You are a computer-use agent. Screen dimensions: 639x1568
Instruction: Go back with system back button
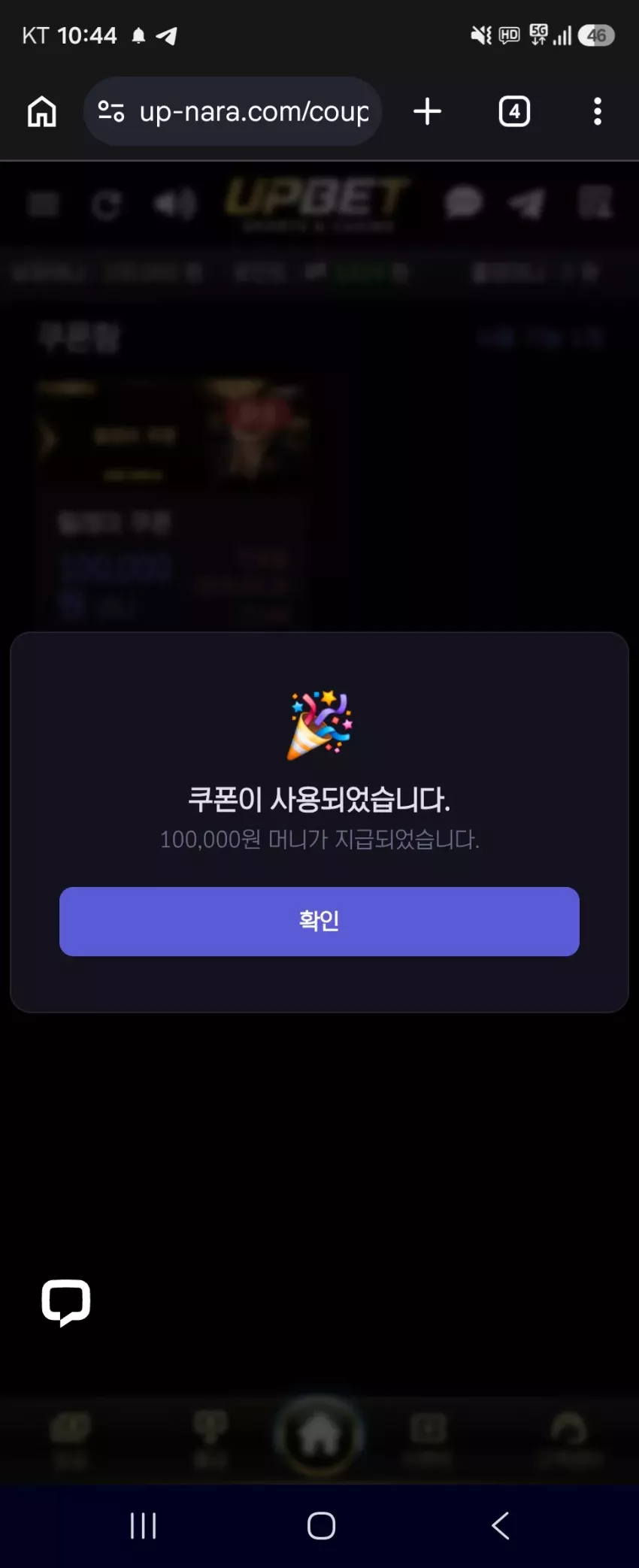point(501,1526)
